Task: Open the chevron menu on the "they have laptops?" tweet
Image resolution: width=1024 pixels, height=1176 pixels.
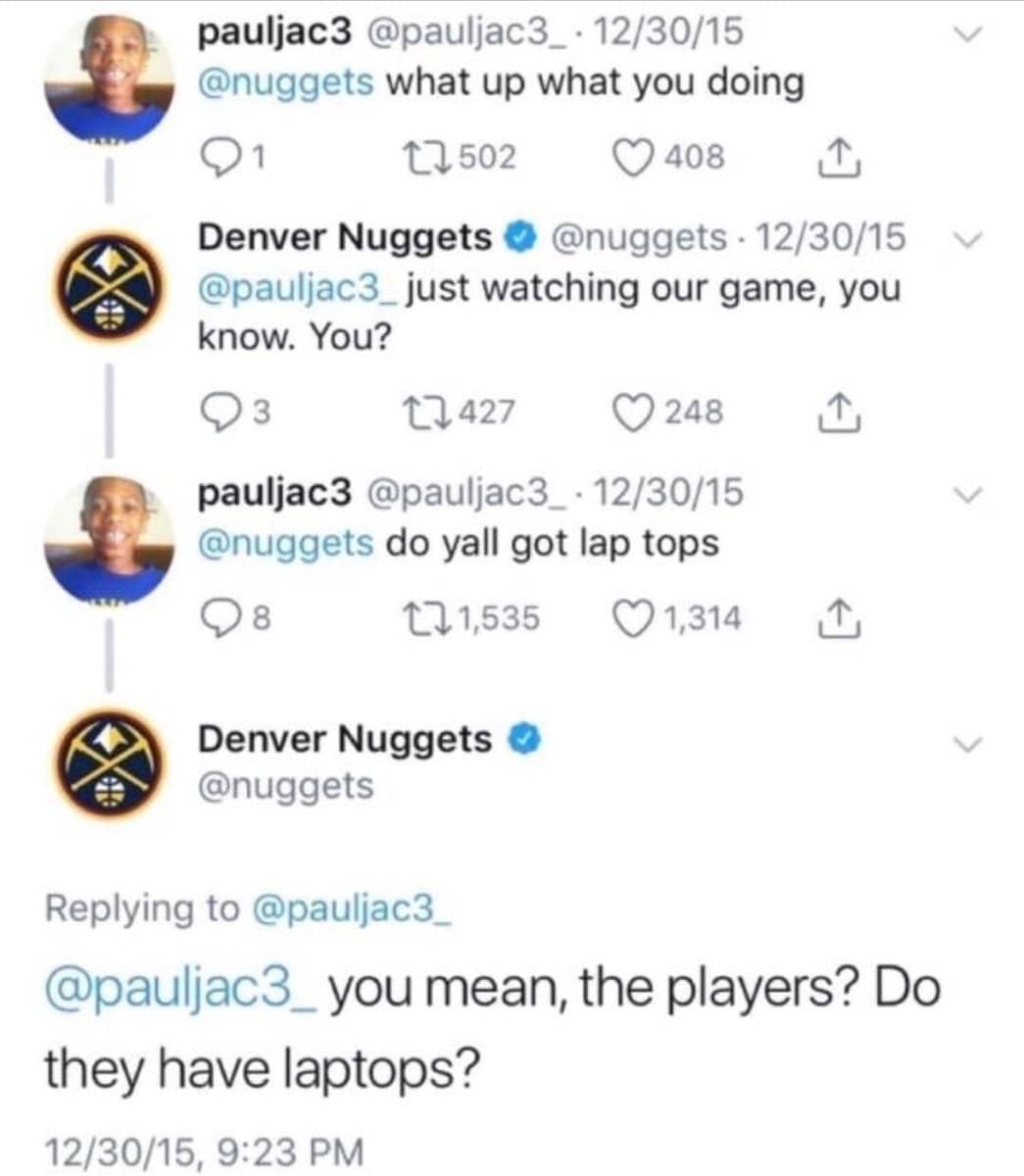Action: click(967, 746)
